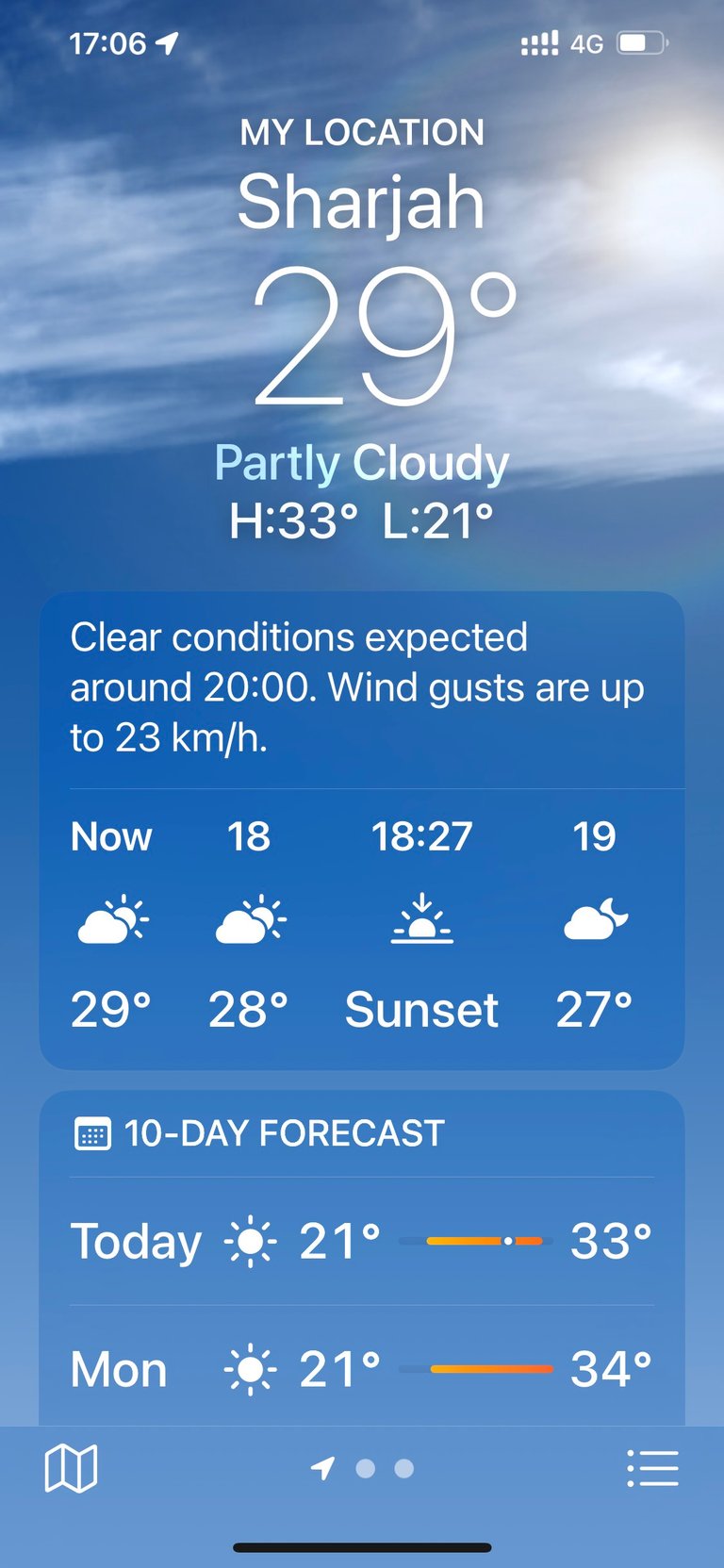Jump to the third location page dot
The image size is (724, 1568).
[x=404, y=1468]
